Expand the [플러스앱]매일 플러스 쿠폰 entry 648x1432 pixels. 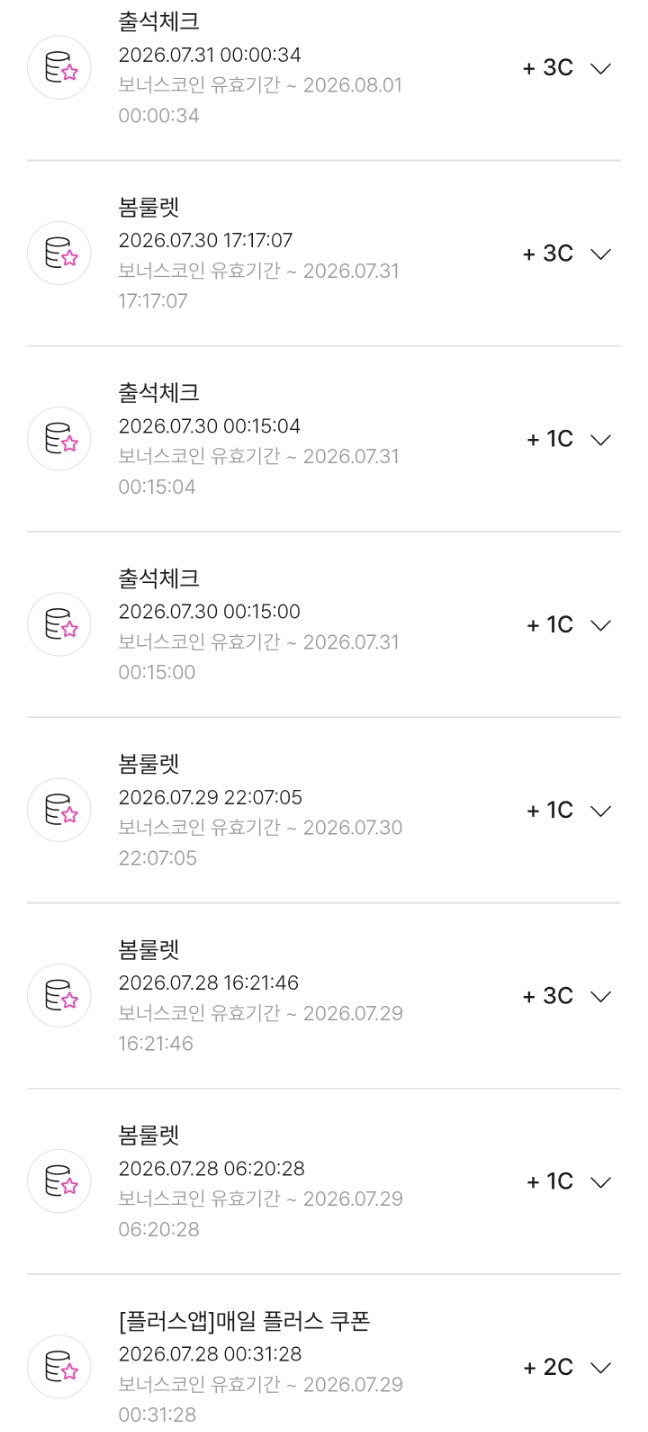coord(600,1368)
